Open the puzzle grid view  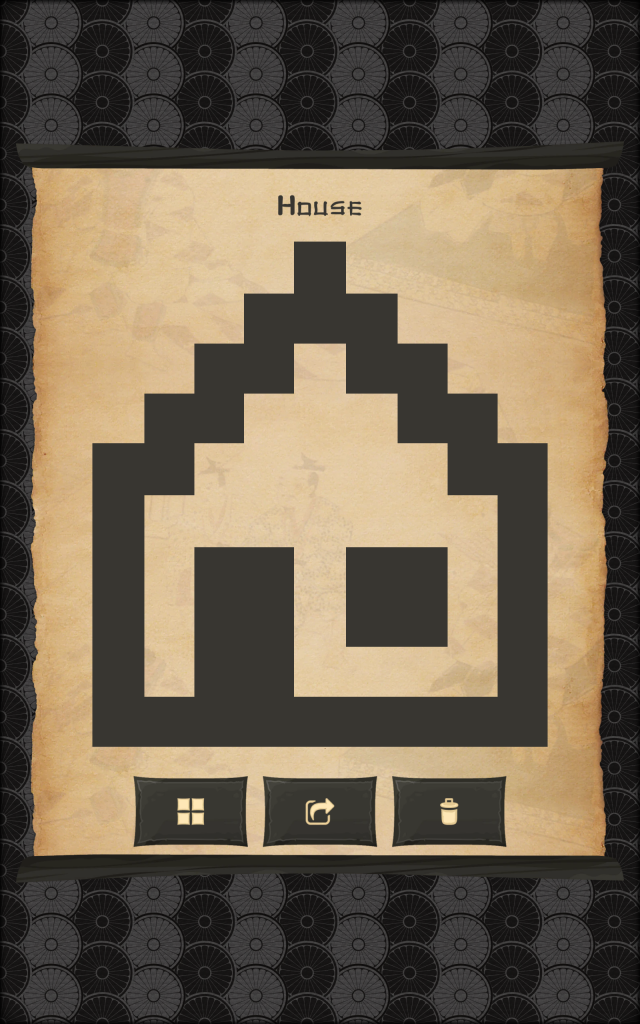[190, 811]
